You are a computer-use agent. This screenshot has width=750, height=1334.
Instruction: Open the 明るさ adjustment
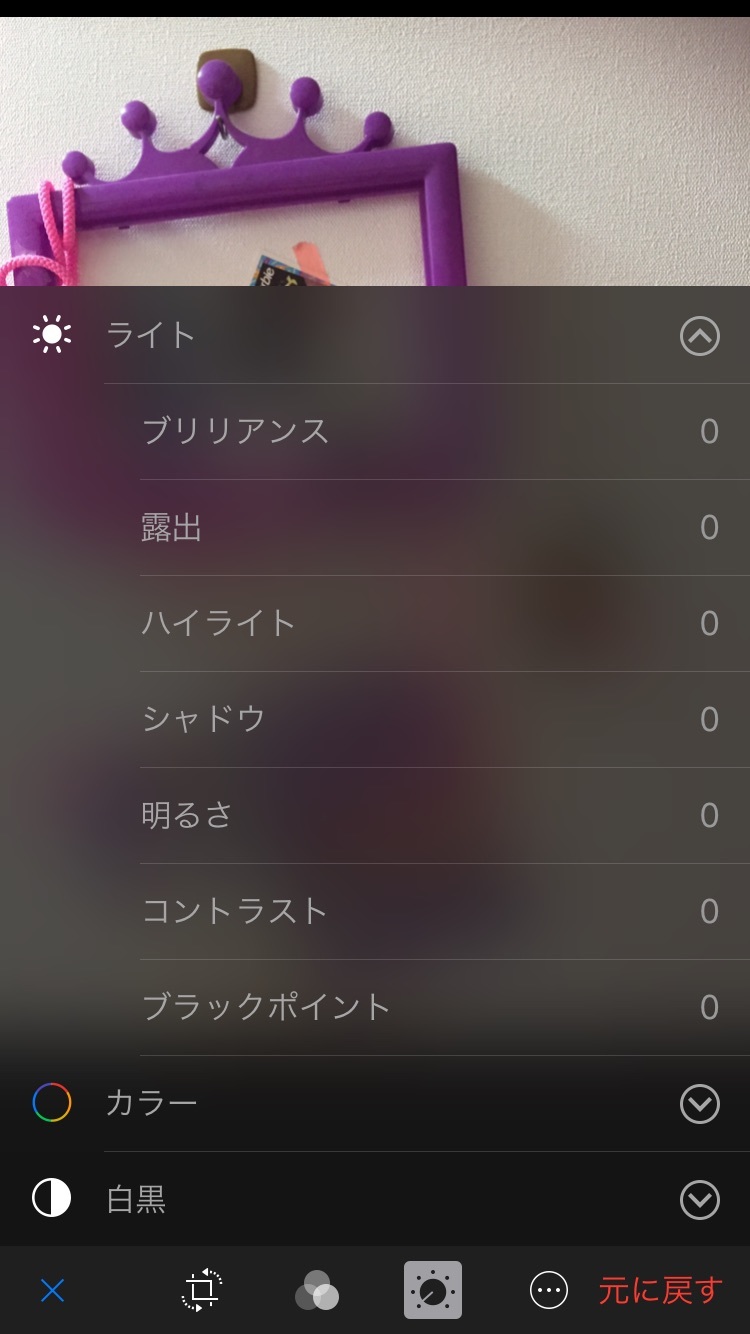click(x=187, y=815)
